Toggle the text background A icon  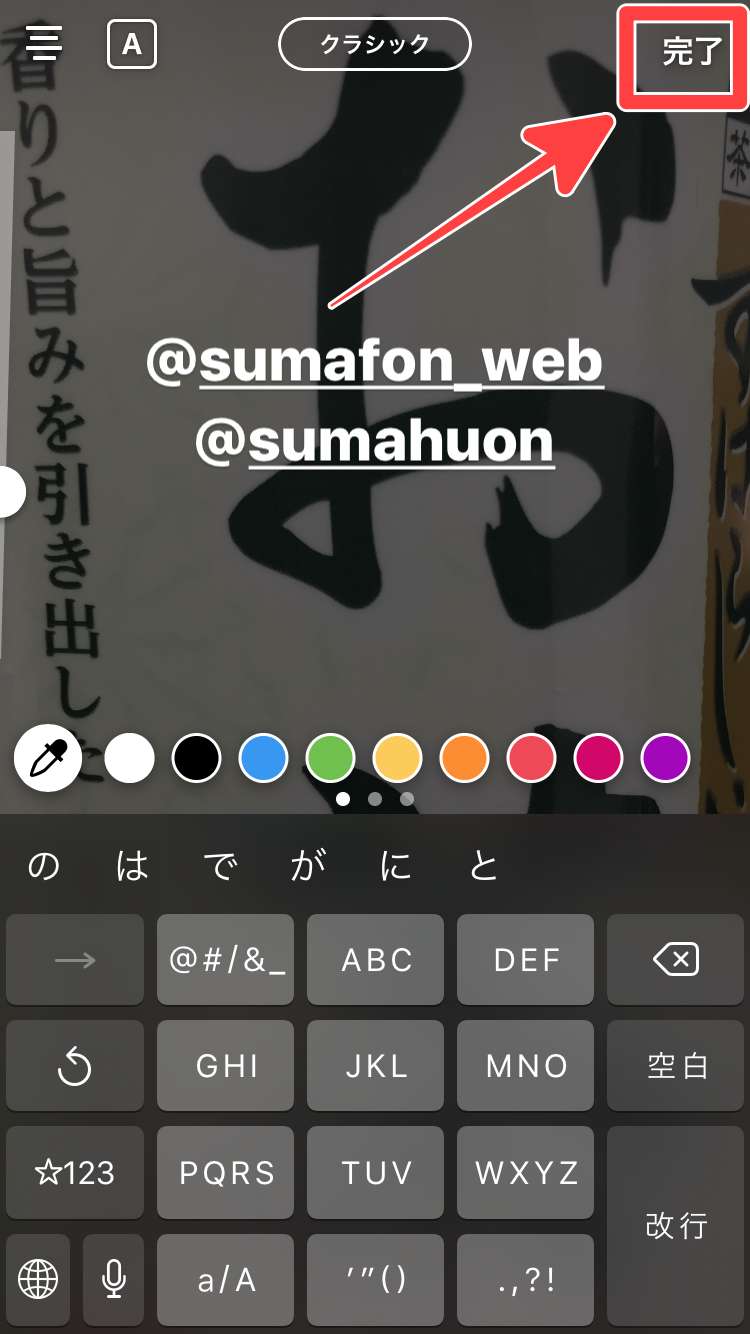(x=131, y=45)
